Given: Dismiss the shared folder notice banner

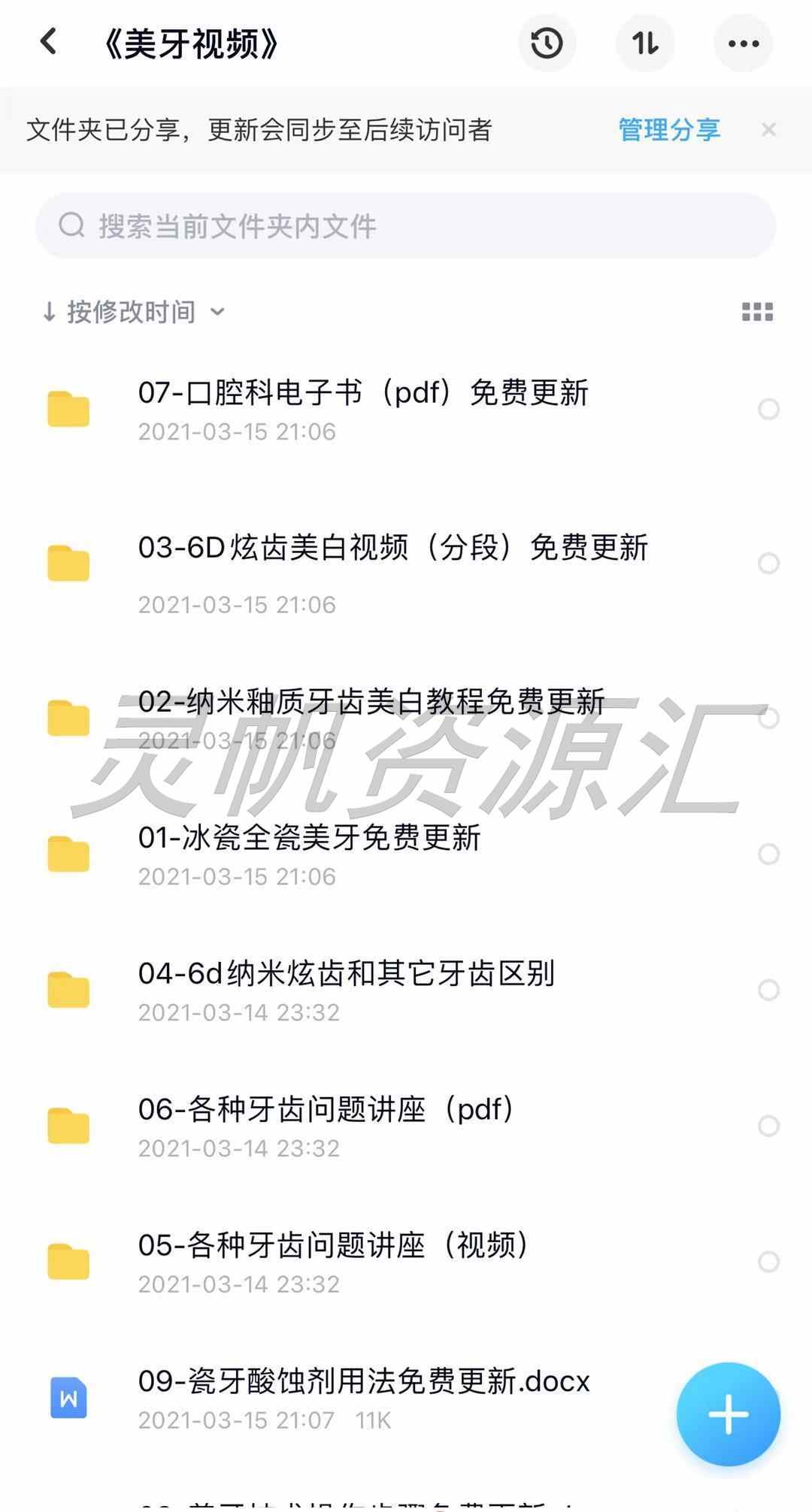Looking at the screenshot, I should tap(768, 130).
